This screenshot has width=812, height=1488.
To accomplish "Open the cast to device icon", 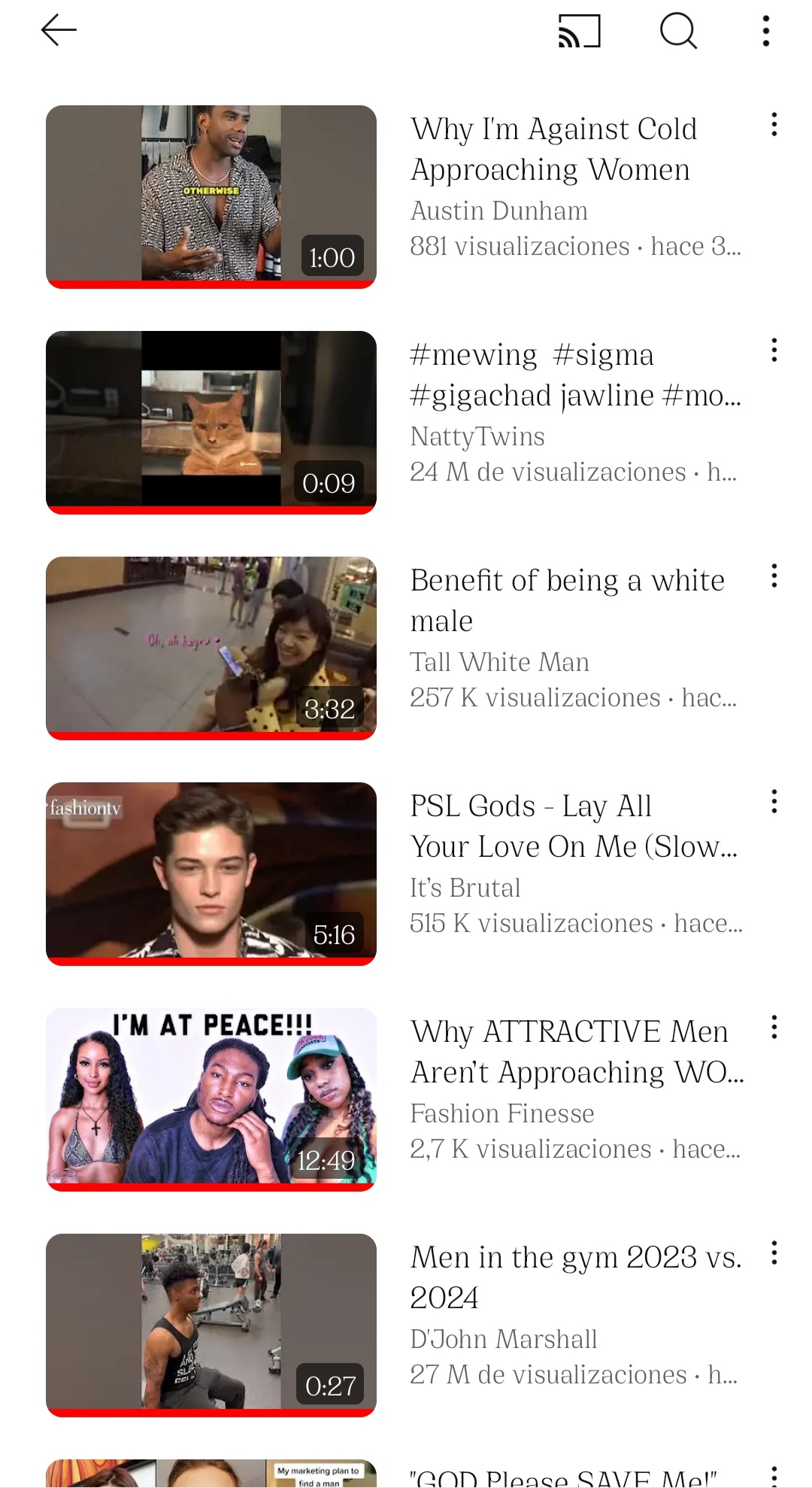I will 579,31.
